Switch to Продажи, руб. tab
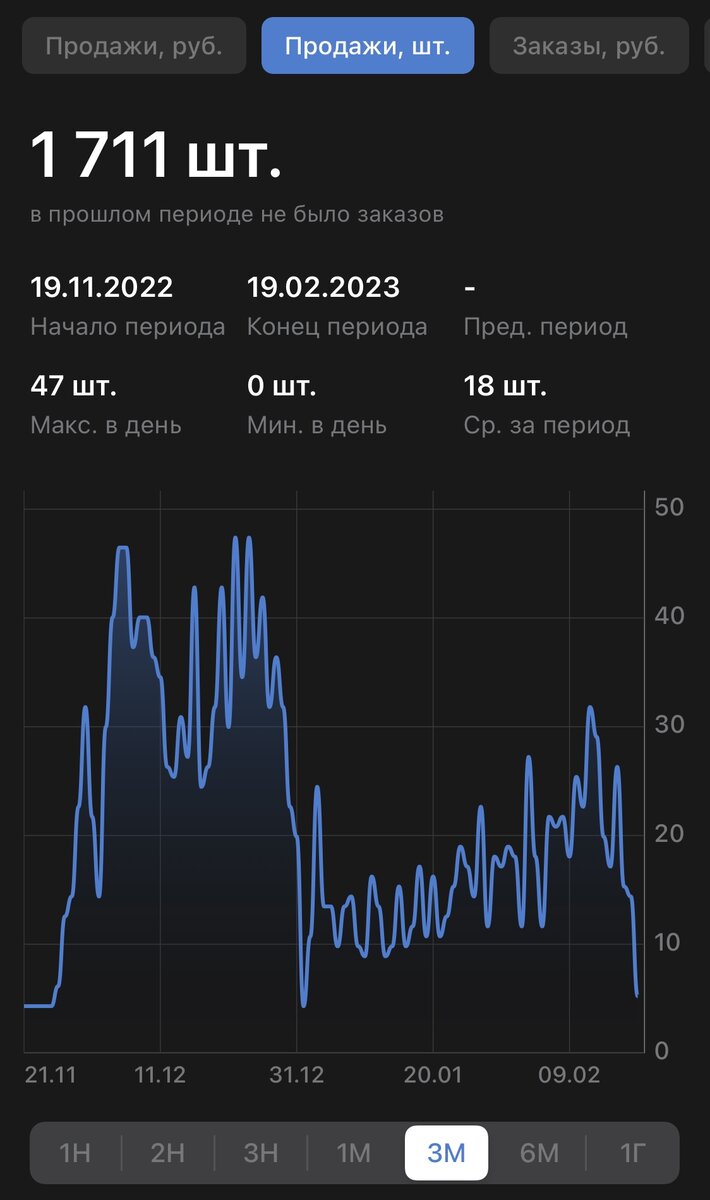 (x=133, y=46)
